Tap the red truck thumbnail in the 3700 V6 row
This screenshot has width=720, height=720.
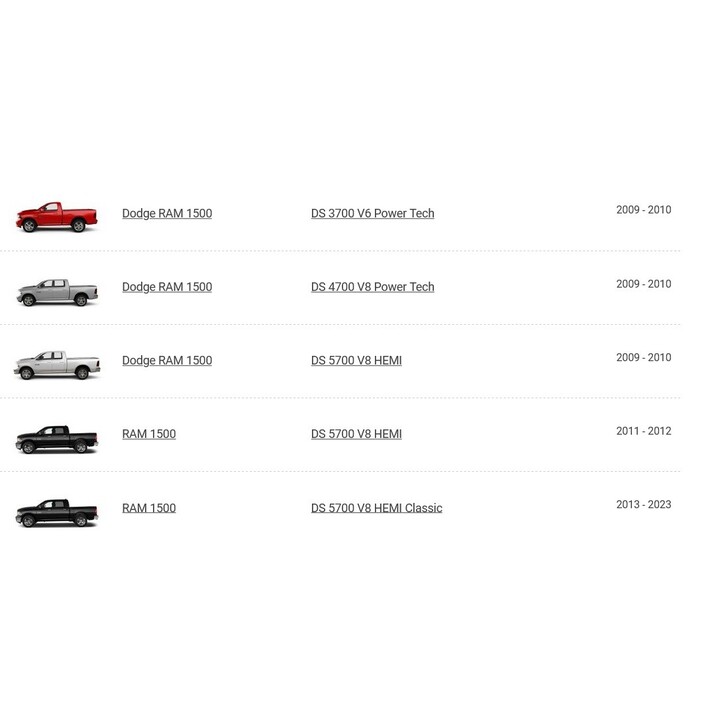(57, 216)
